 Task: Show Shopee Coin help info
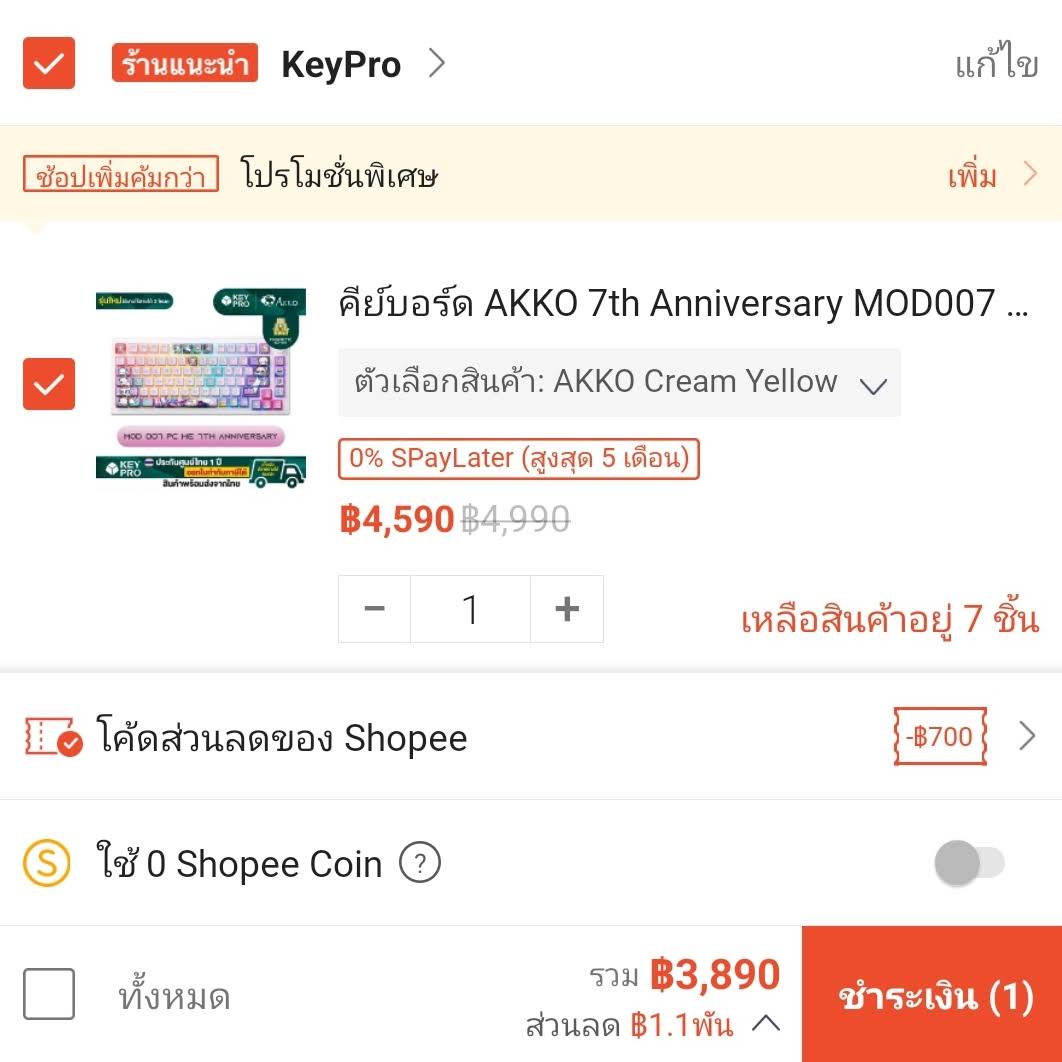pos(420,864)
